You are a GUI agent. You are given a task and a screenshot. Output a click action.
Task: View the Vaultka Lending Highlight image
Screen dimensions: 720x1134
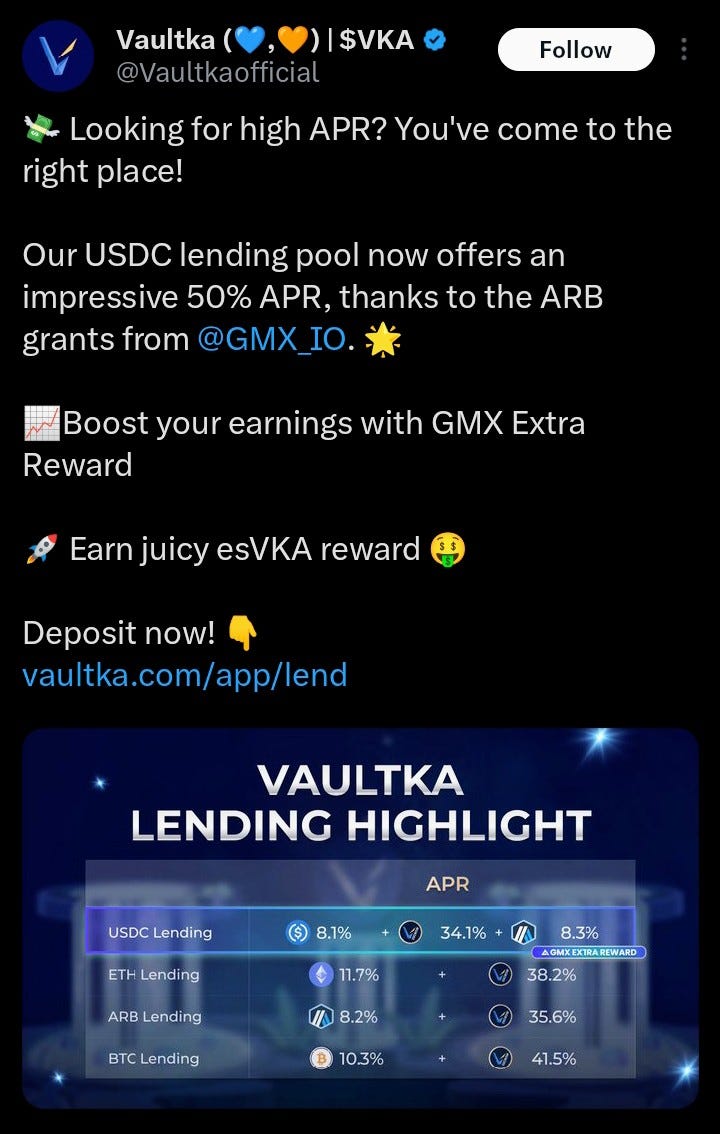[x=360, y=918]
